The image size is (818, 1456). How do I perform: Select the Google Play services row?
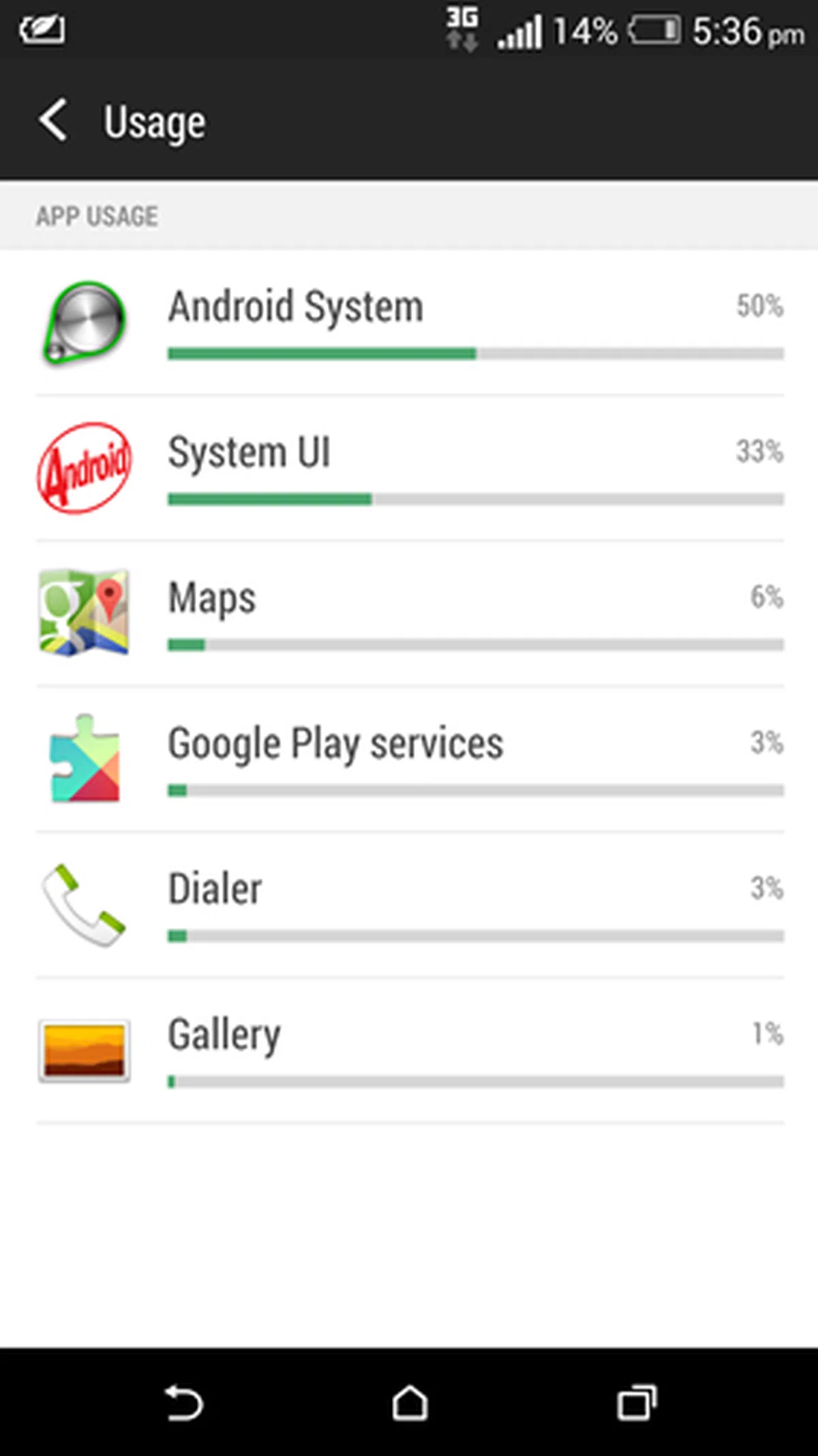(x=409, y=760)
